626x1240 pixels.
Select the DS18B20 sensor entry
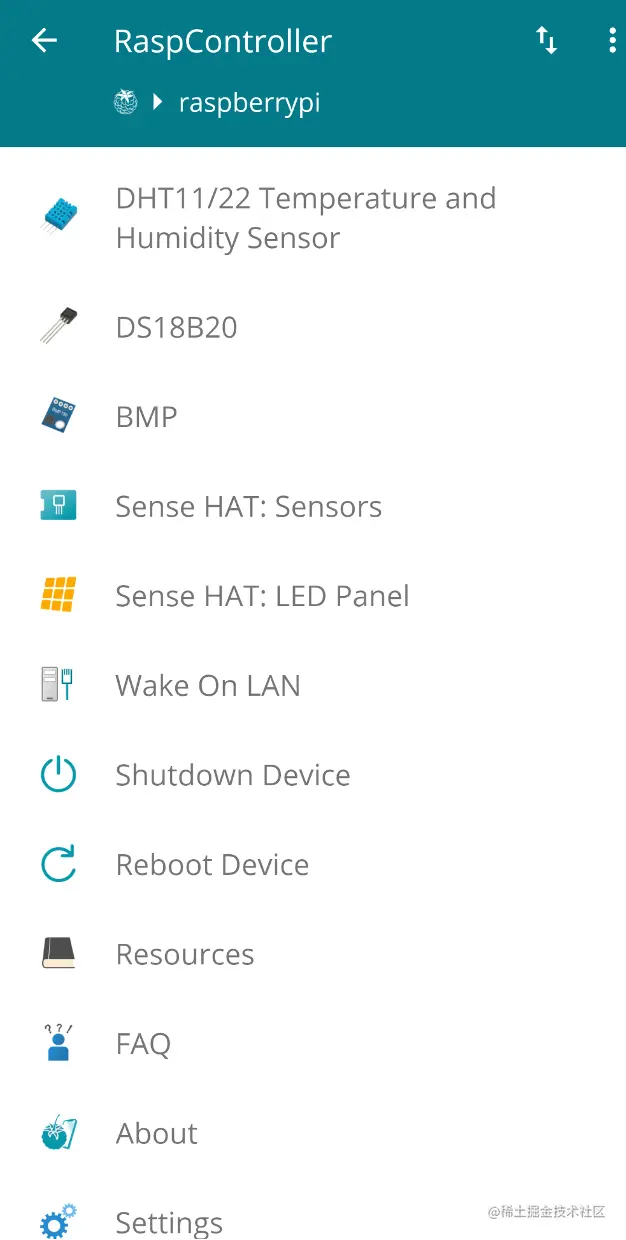(x=176, y=328)
